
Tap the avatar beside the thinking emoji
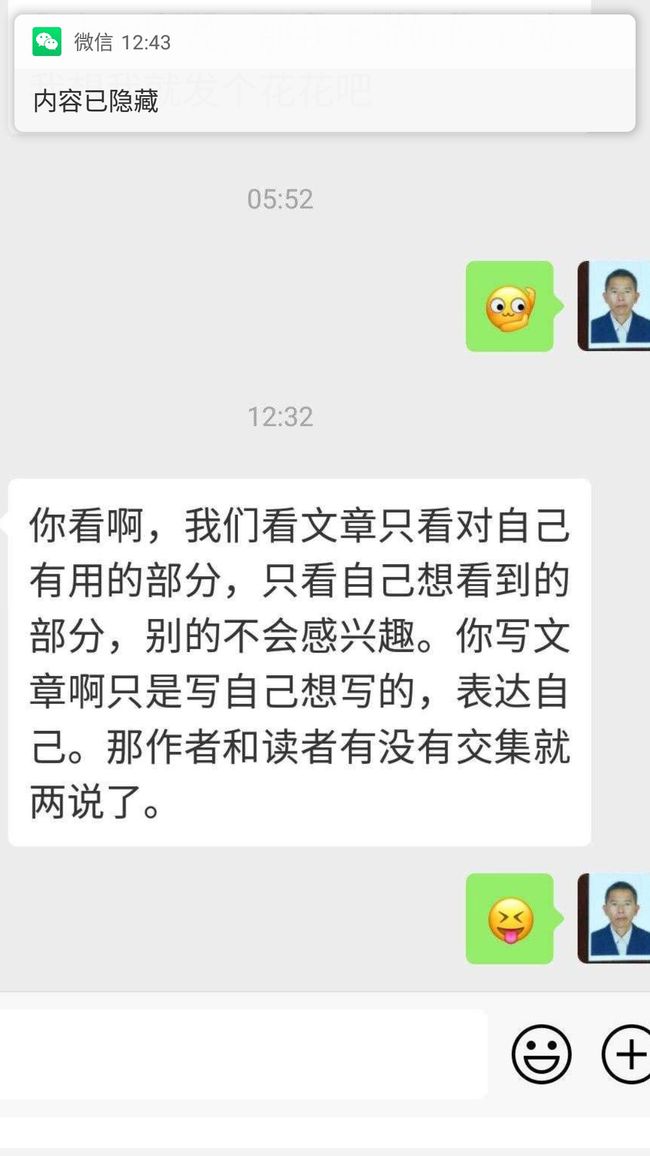point(614,306)
